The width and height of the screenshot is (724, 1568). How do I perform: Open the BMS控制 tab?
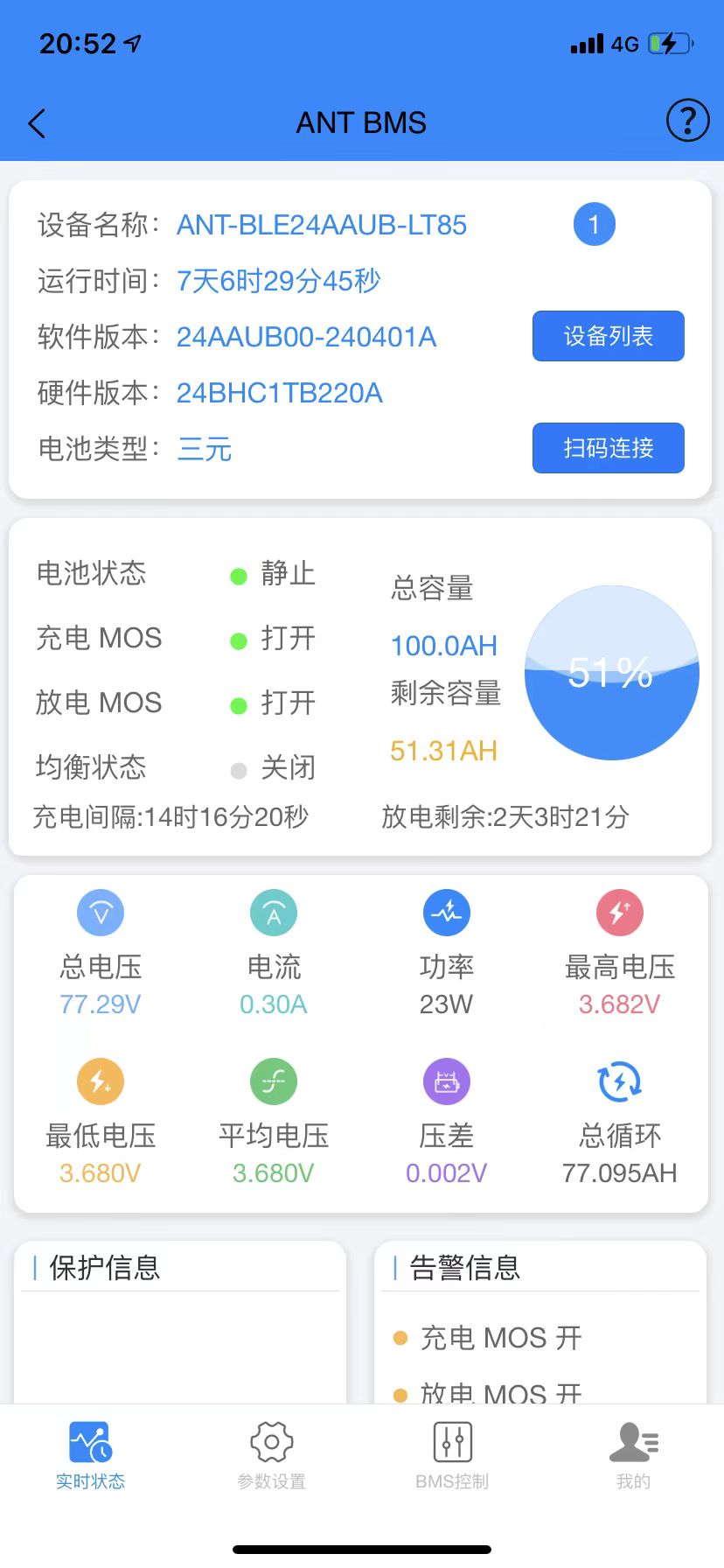452,1456
